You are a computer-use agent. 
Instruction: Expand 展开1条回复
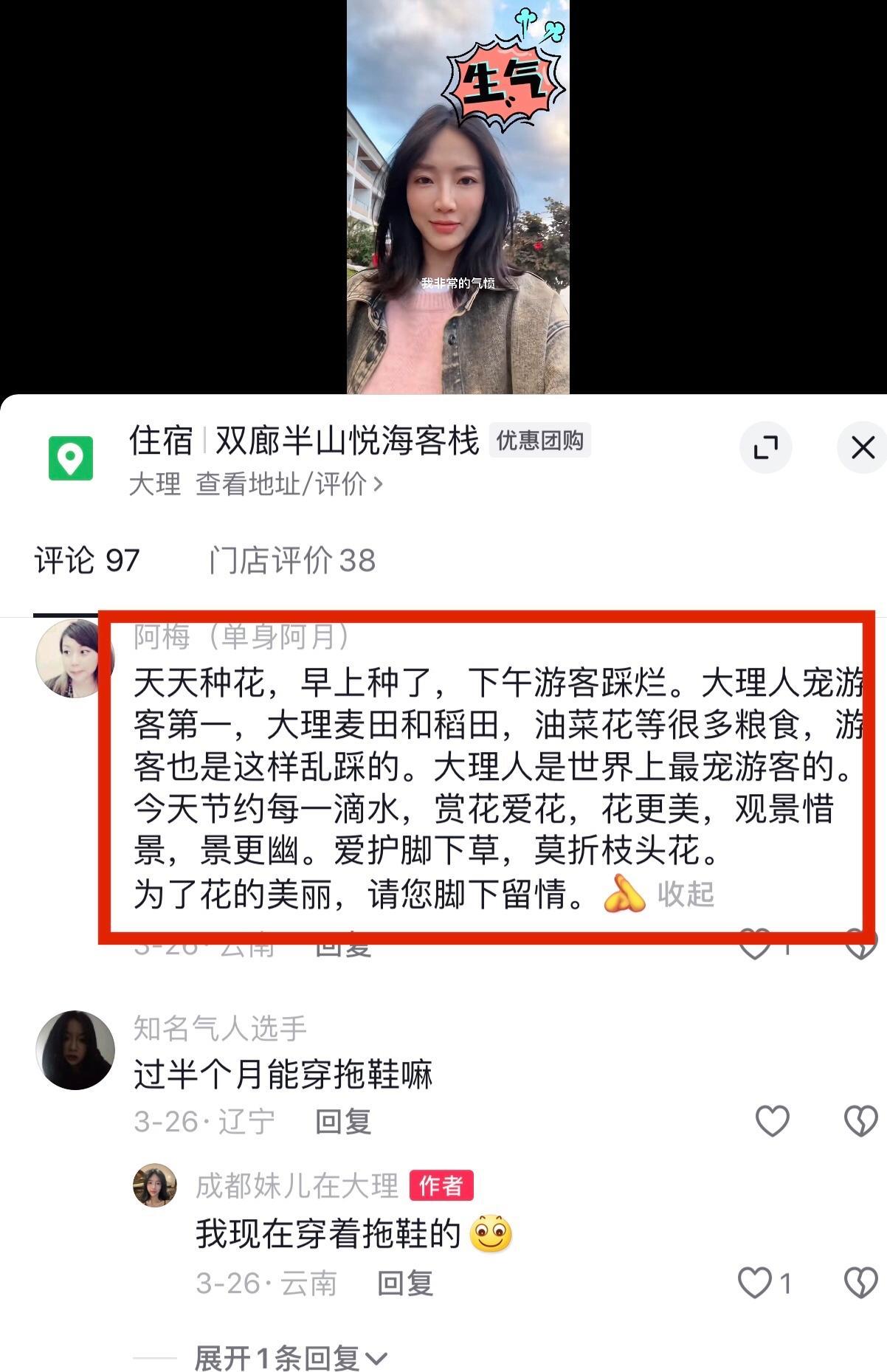click(x=289, y=1358)
